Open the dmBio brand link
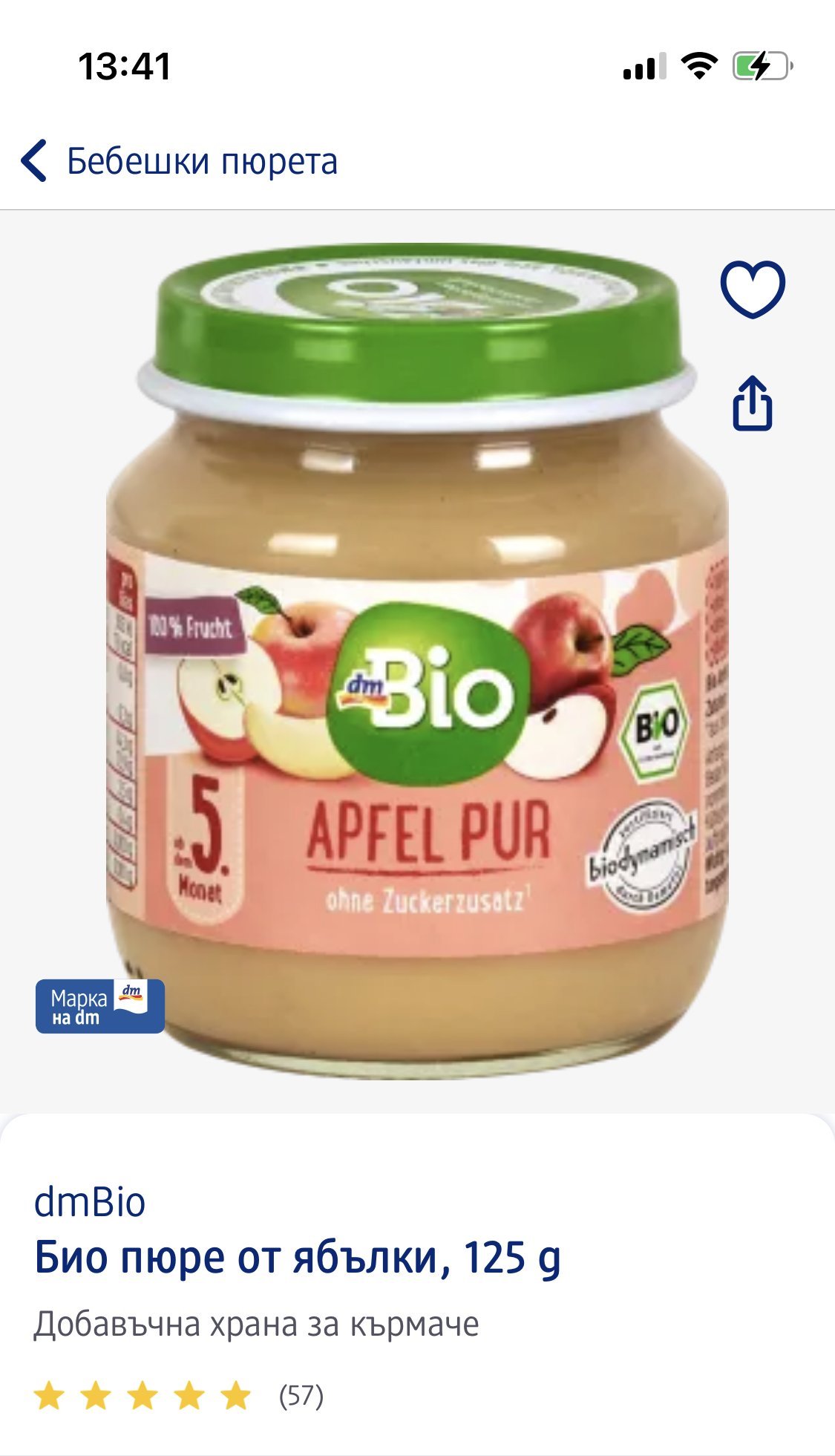The image size is (835, 1456). [x=90, y=1202]
